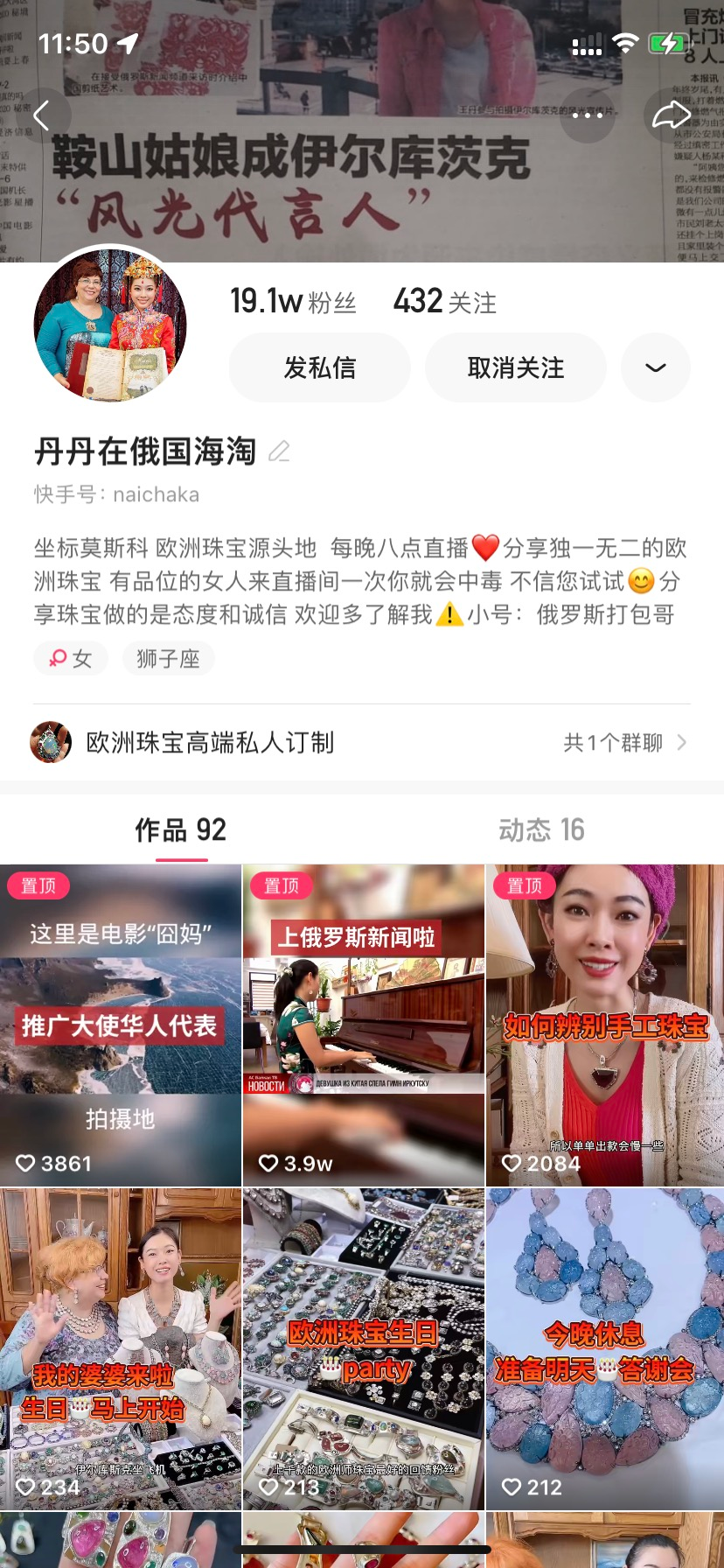Watch the video 我的婆婆来啦

point(121,1348)
